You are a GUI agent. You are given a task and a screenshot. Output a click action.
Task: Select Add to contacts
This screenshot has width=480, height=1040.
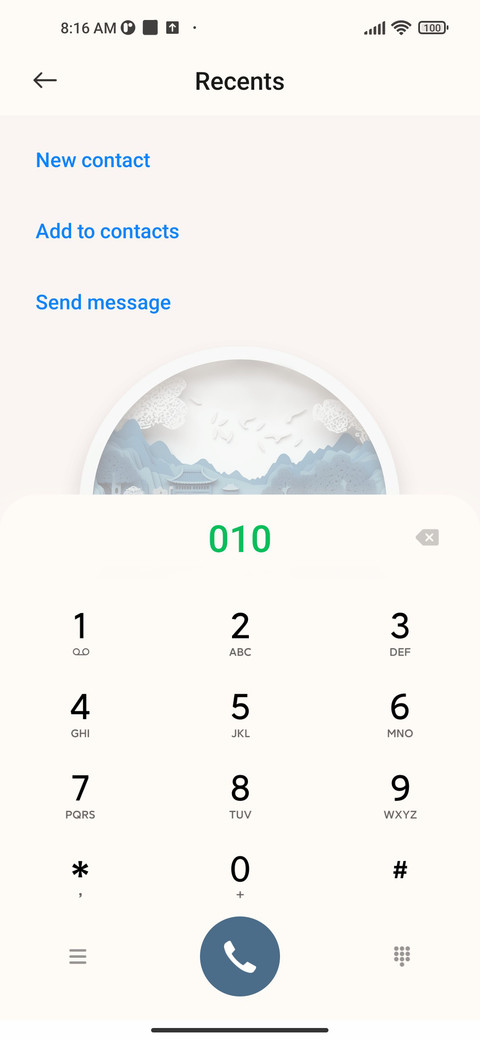pyautogui.click(x=107, y=231)
